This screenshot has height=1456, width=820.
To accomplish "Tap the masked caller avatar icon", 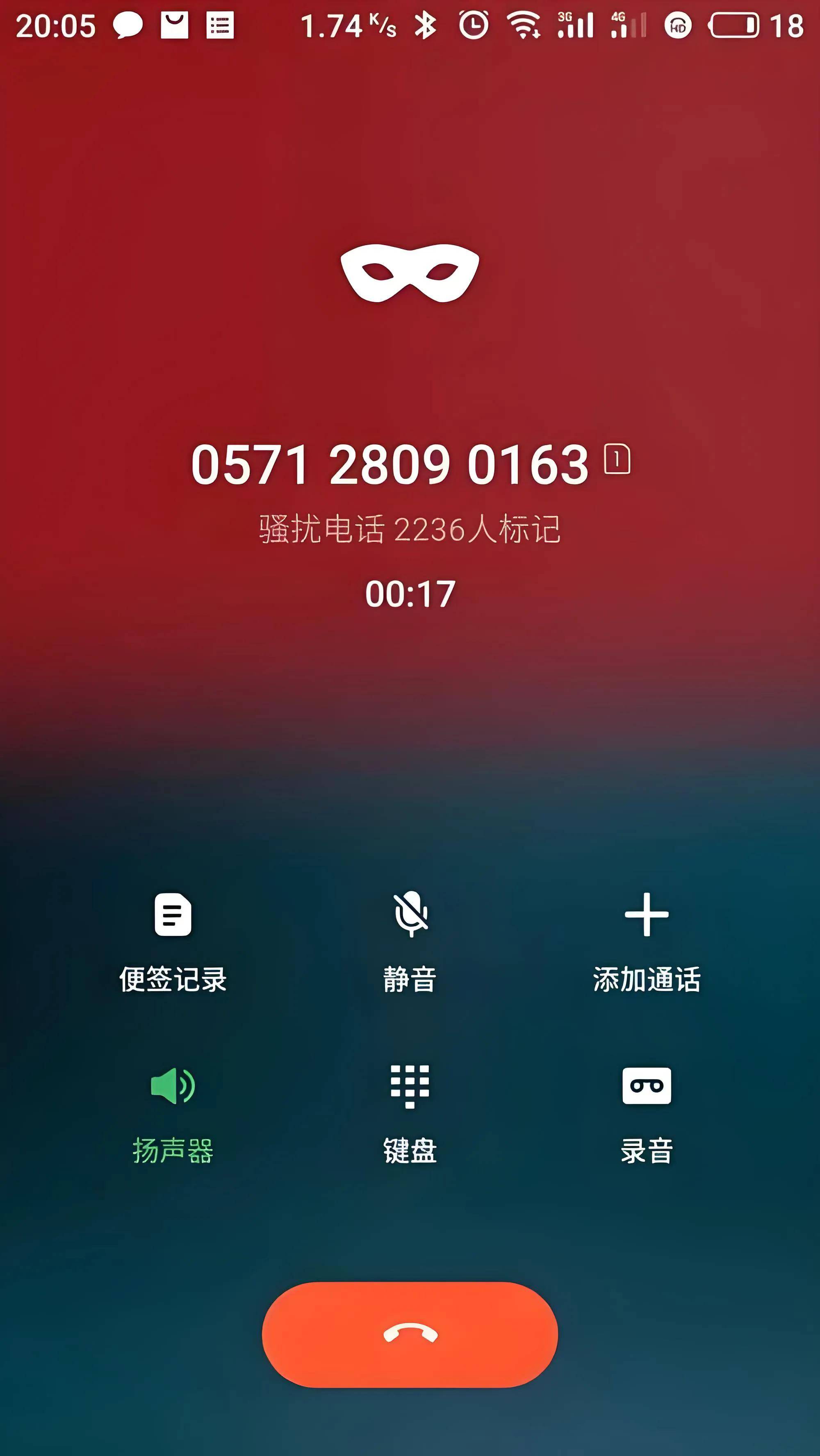I will (410, 274).
